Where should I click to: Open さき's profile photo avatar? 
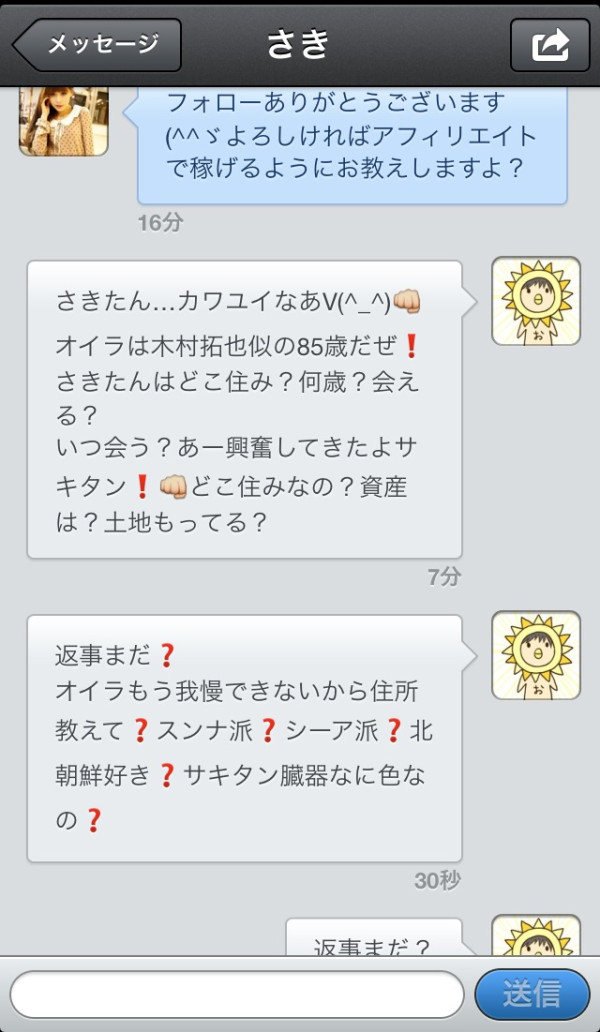click(x=63, y=121)
